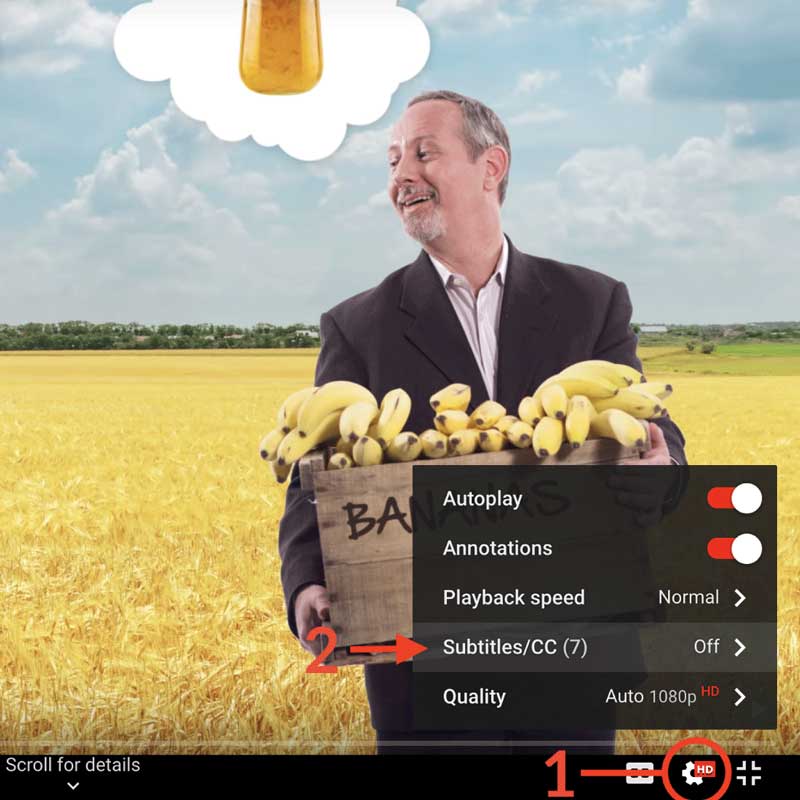Disable the Annotations switch
The image size is (800, 800).
[x=734, y=548]
